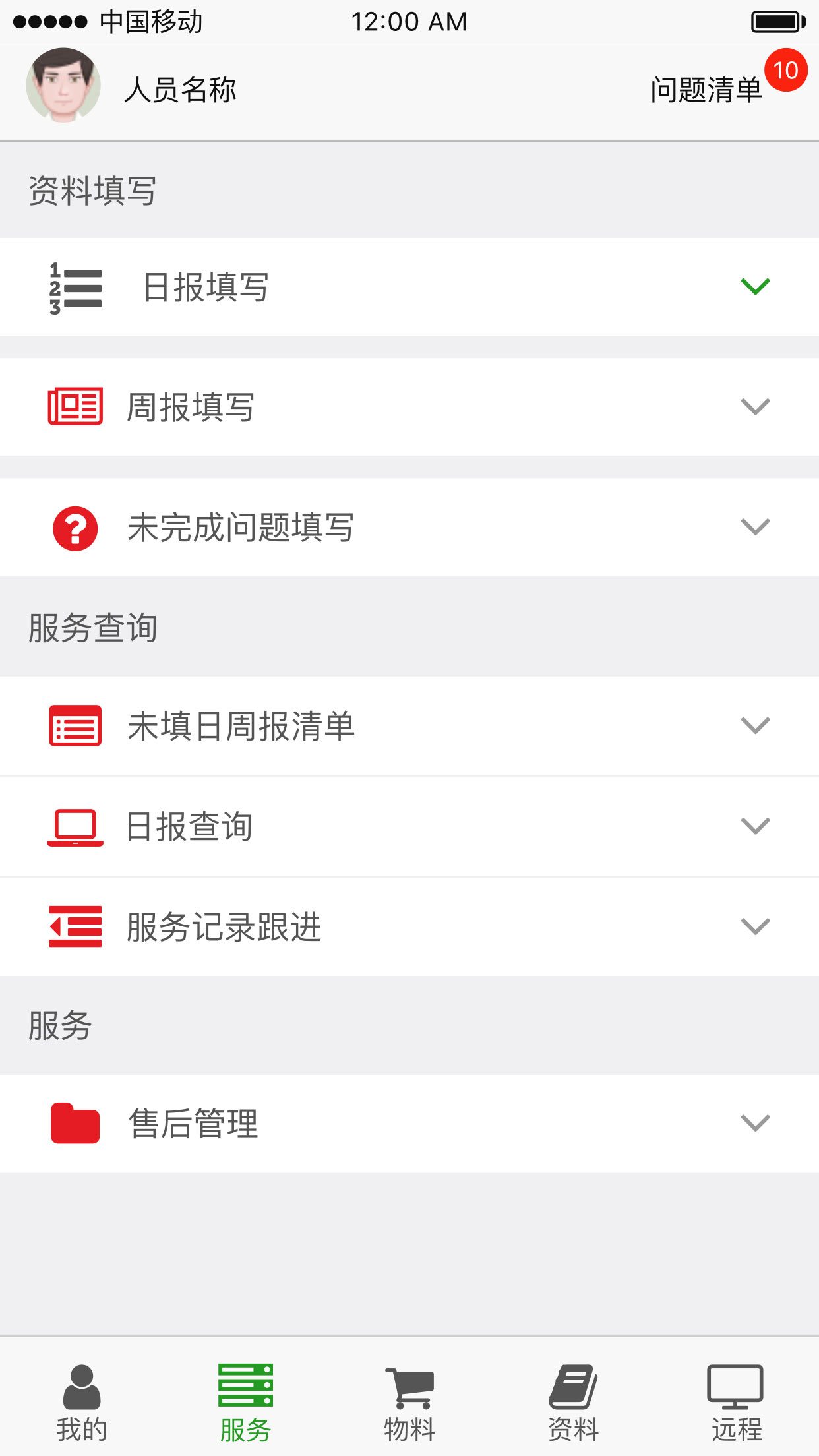This screenshot has height=1456, width=819.
Task: Expand the 周报填写 section
Action: point(756,407)
